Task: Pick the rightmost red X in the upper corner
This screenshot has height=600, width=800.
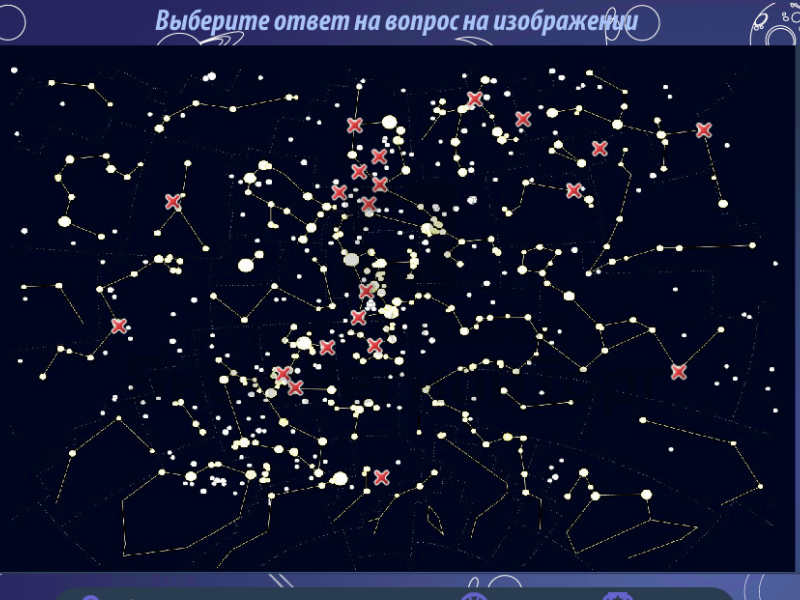Action: coord(703,130)
